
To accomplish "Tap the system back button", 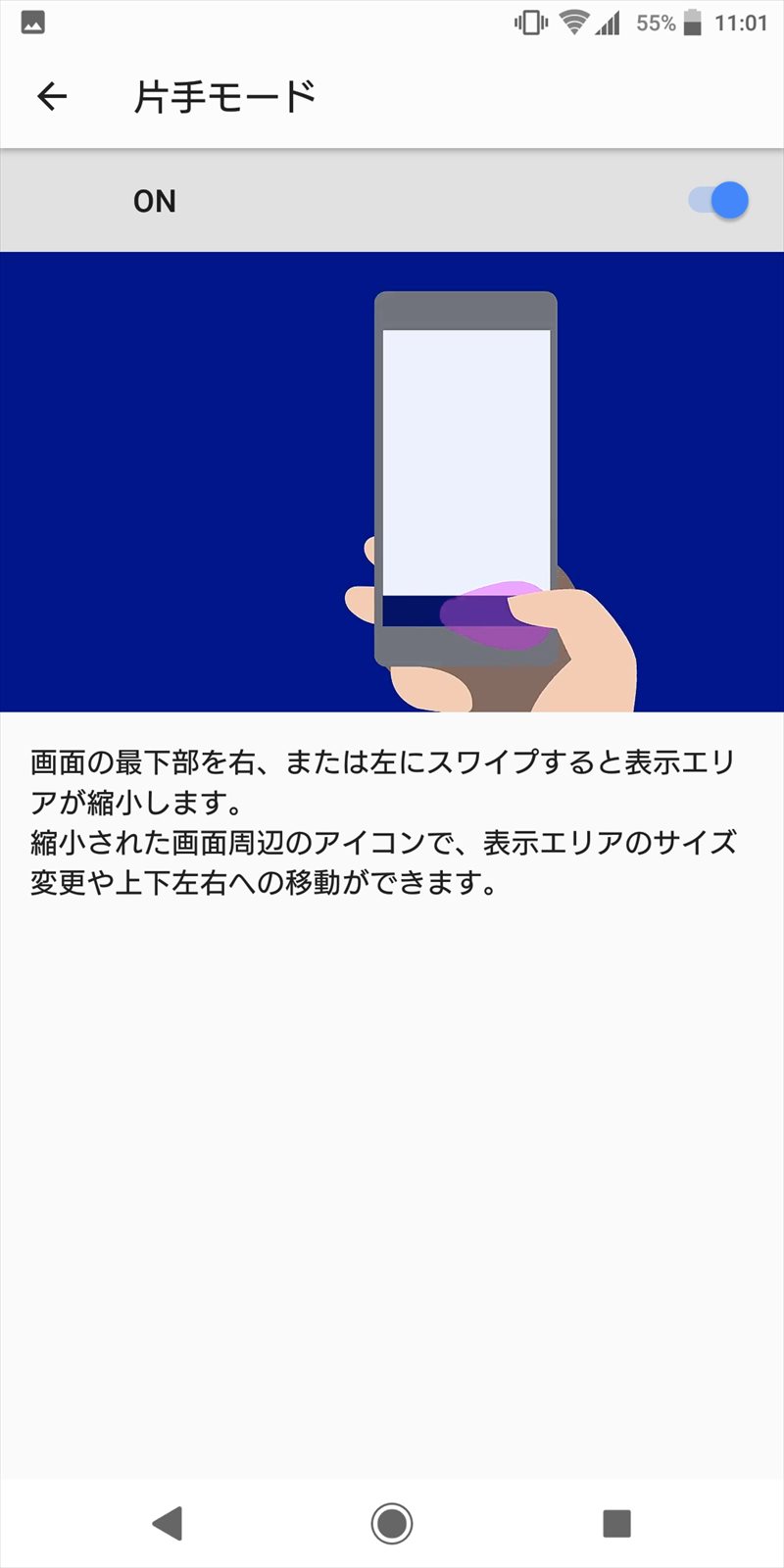I will (168, 1523).
